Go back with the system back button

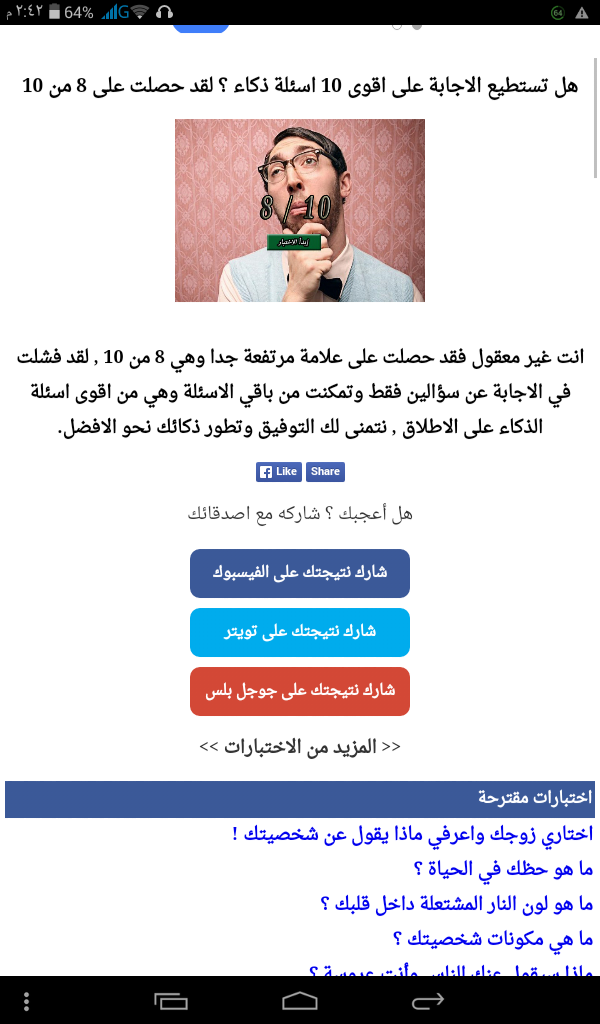[428, 1000]
